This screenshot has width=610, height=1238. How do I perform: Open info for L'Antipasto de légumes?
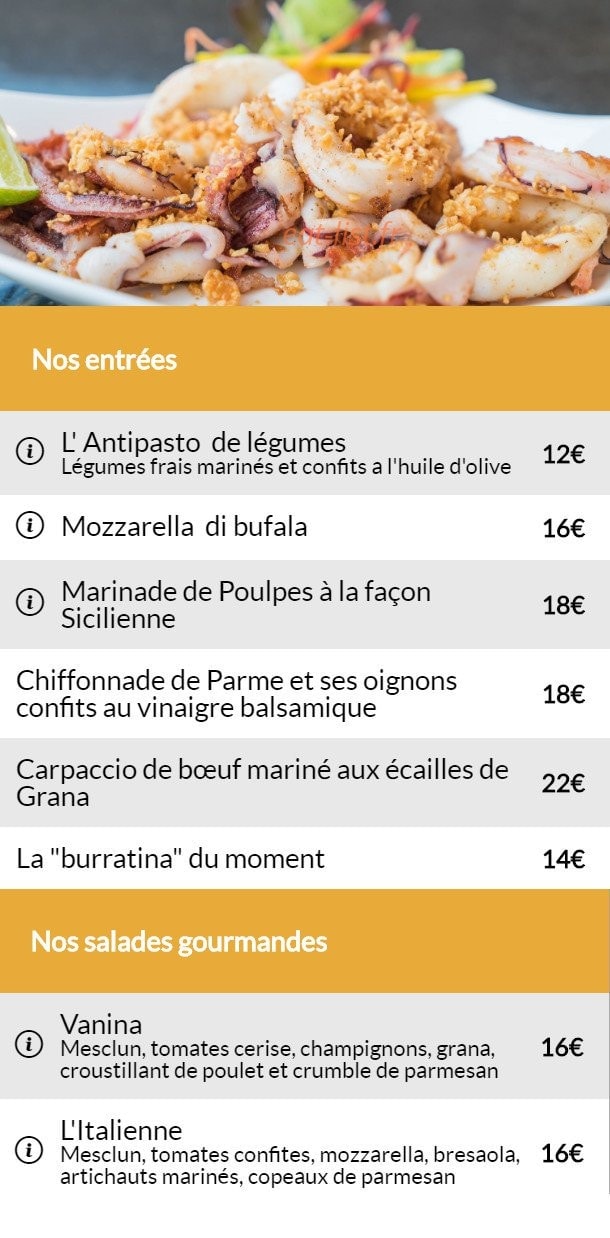coord(30,452)
